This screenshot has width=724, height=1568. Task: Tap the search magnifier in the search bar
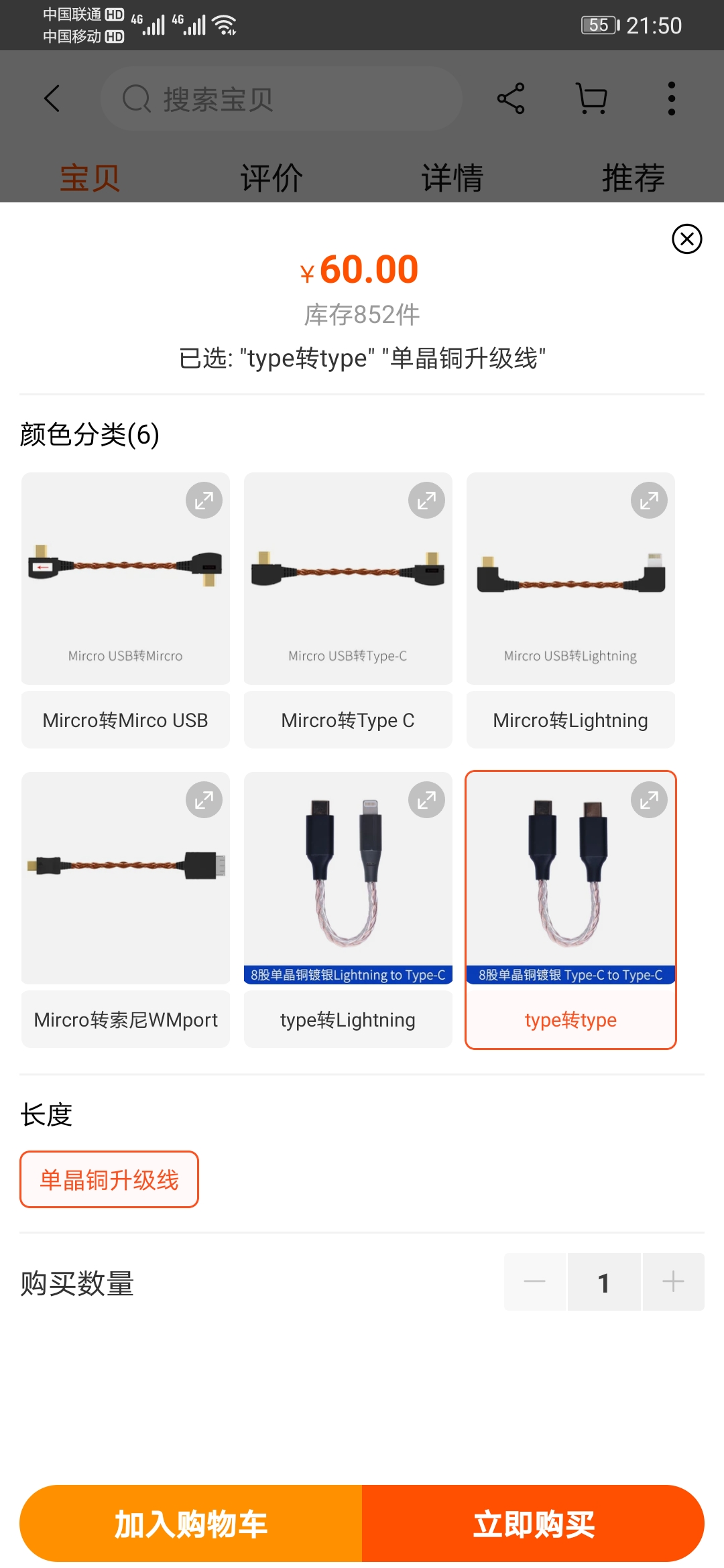[136, 98]
